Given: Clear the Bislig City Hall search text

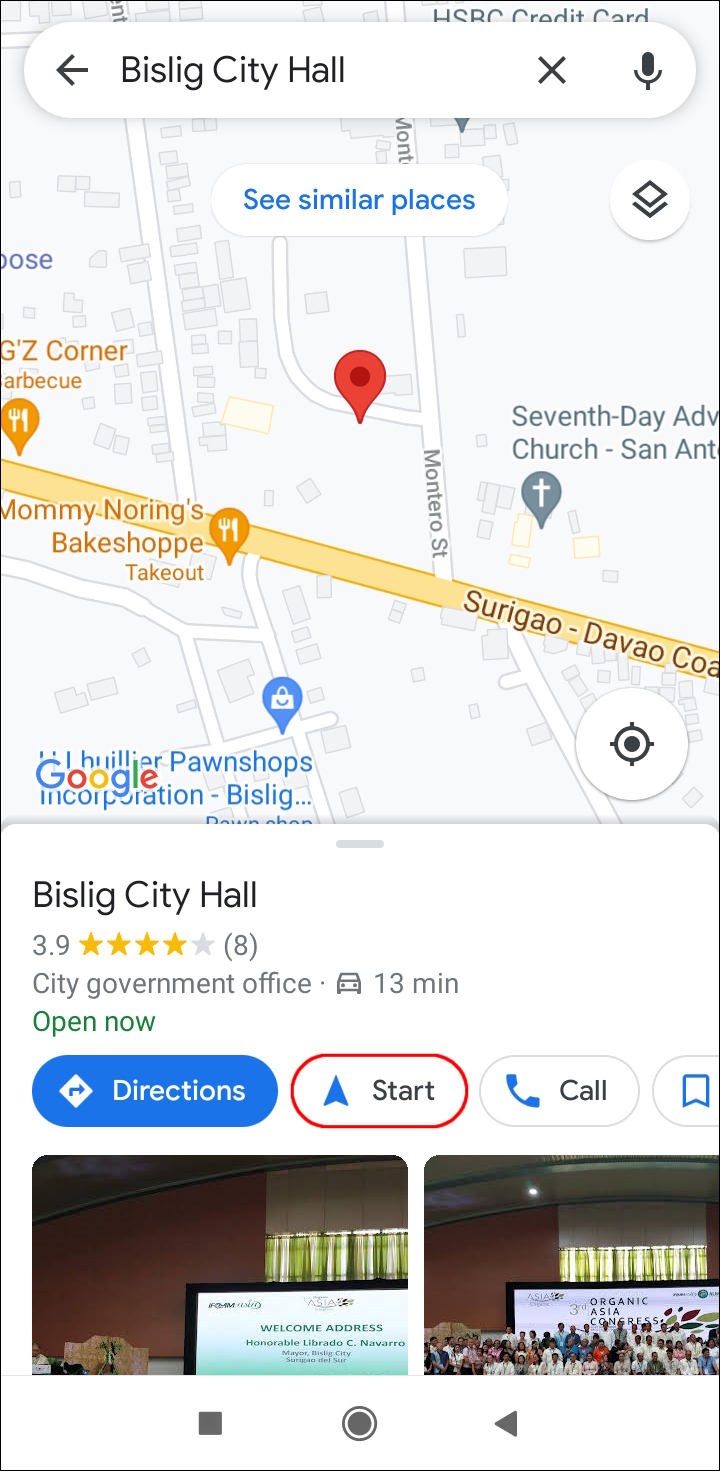Looking at the screenshot, I should (552, 70).
